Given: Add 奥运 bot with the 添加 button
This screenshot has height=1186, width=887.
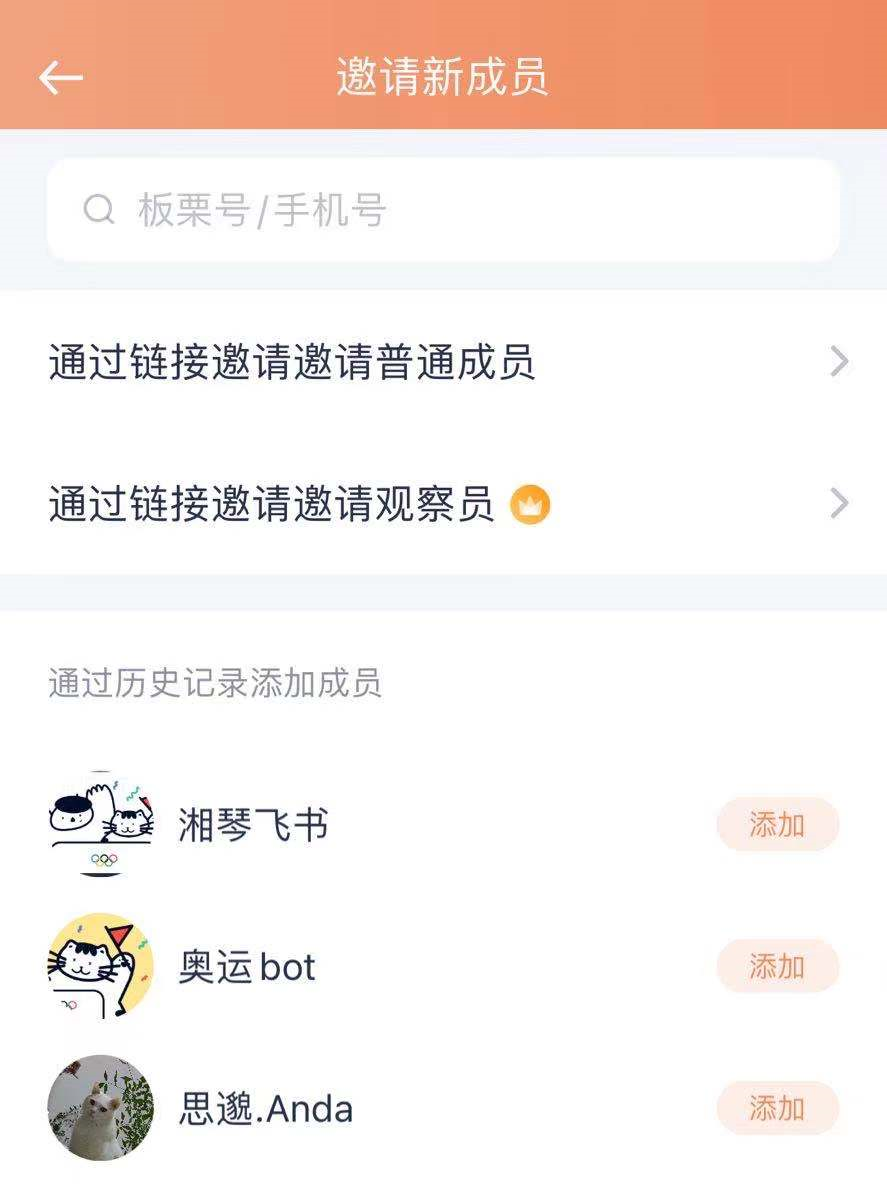Looking at the screenshot, I should click(777, 967).
